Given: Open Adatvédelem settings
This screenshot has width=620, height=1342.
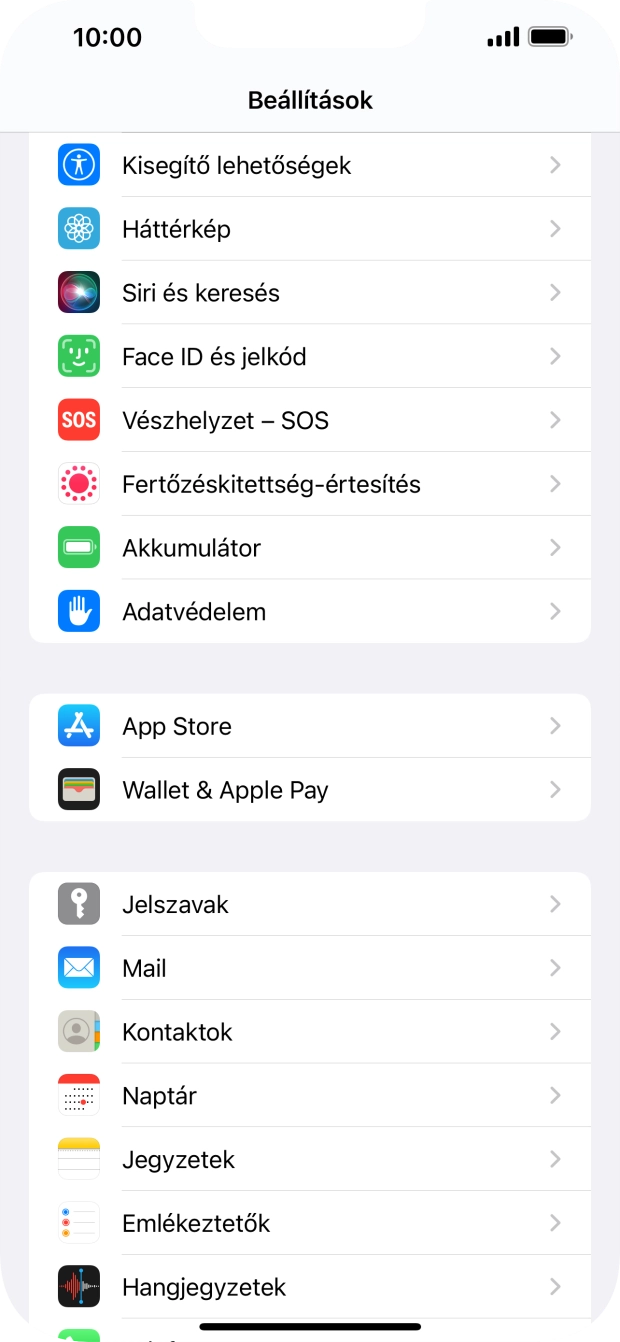Looking at the screenshot, I should pyautogui.click(x=310, y=612).
